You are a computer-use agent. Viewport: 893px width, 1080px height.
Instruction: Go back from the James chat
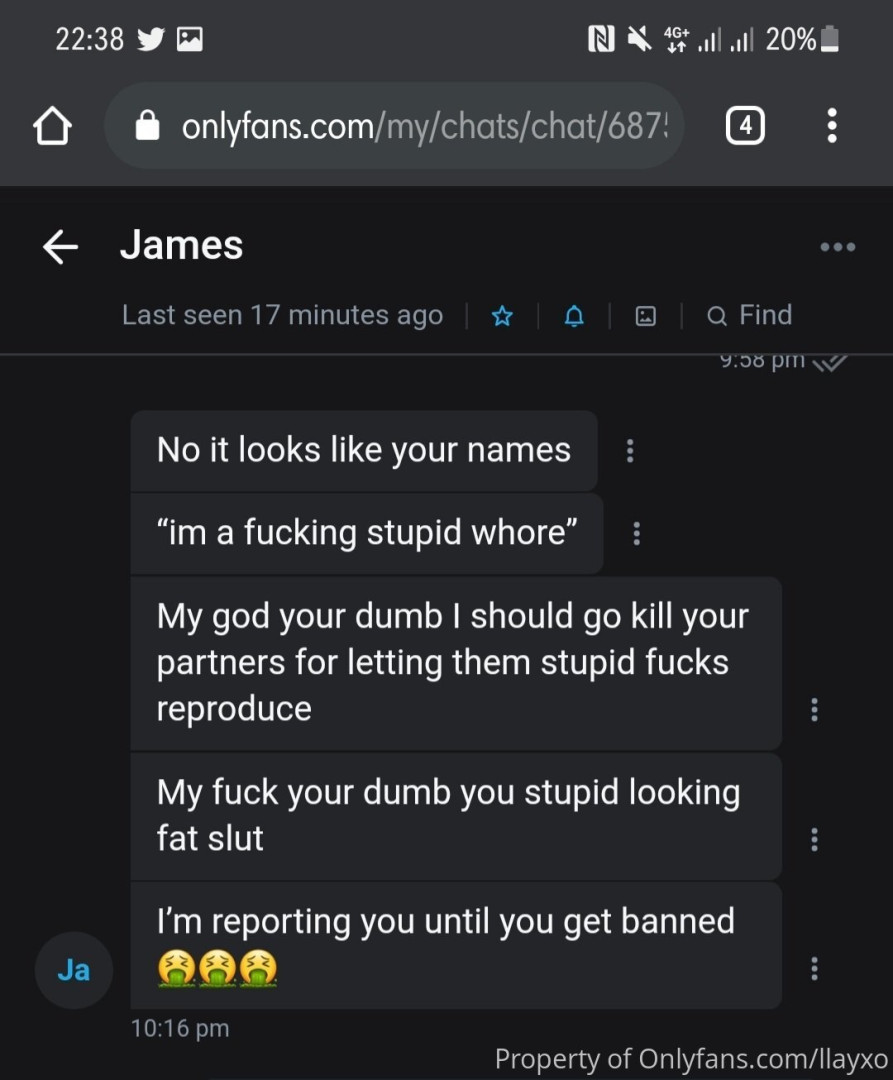coord(61,247)
